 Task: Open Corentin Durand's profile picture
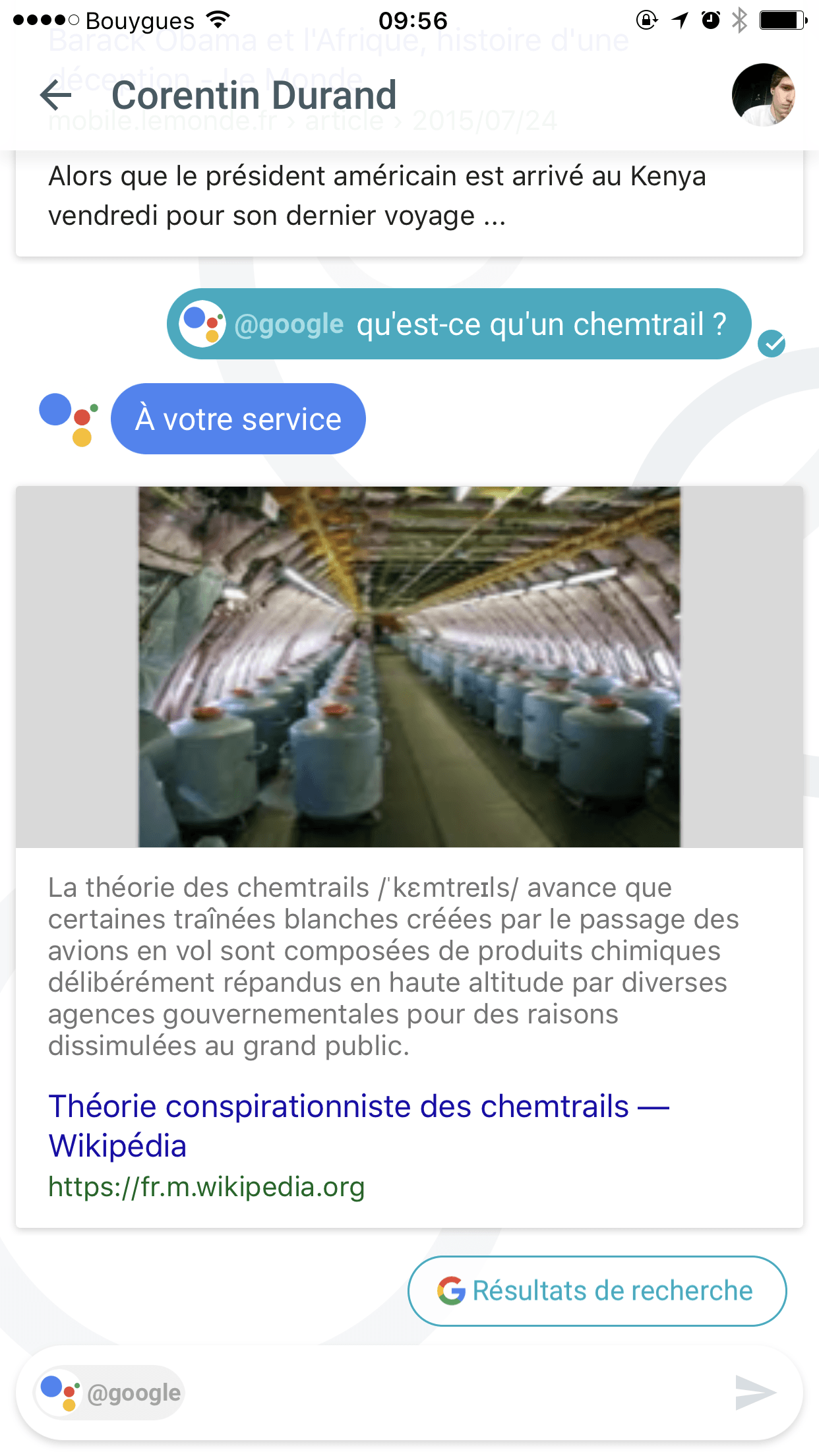coord(763,95)
